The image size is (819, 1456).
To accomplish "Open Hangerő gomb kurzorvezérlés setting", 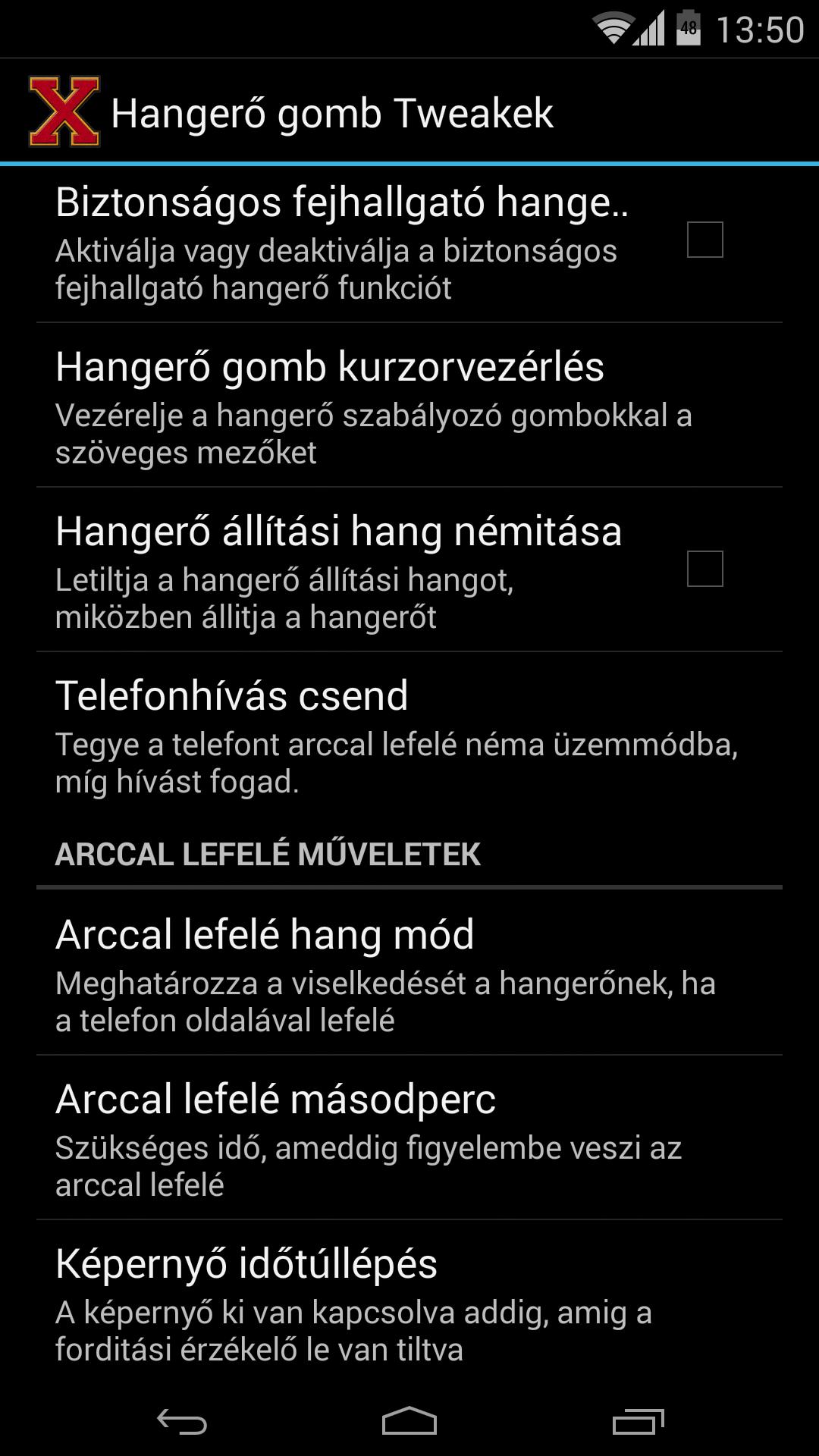I will [409, 406].
